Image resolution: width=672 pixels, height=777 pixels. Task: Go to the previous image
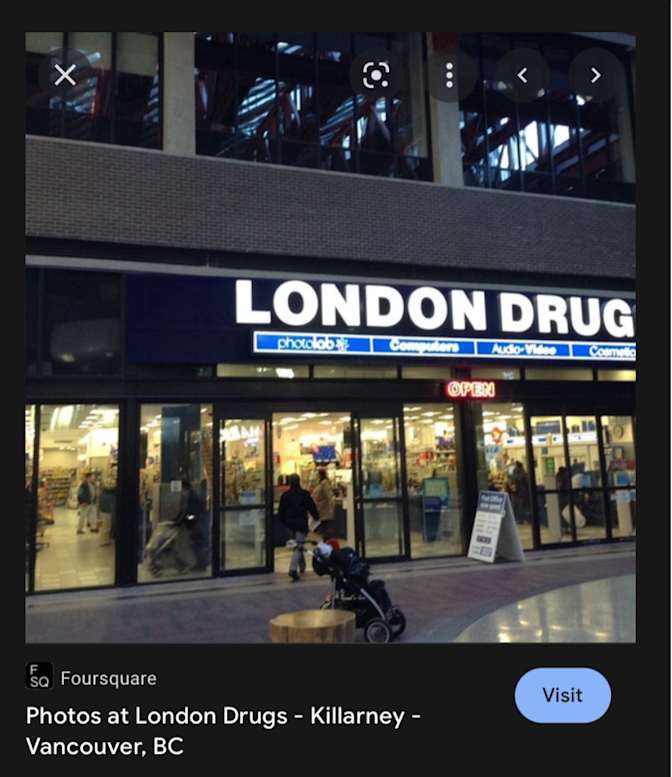coord(522,75)
